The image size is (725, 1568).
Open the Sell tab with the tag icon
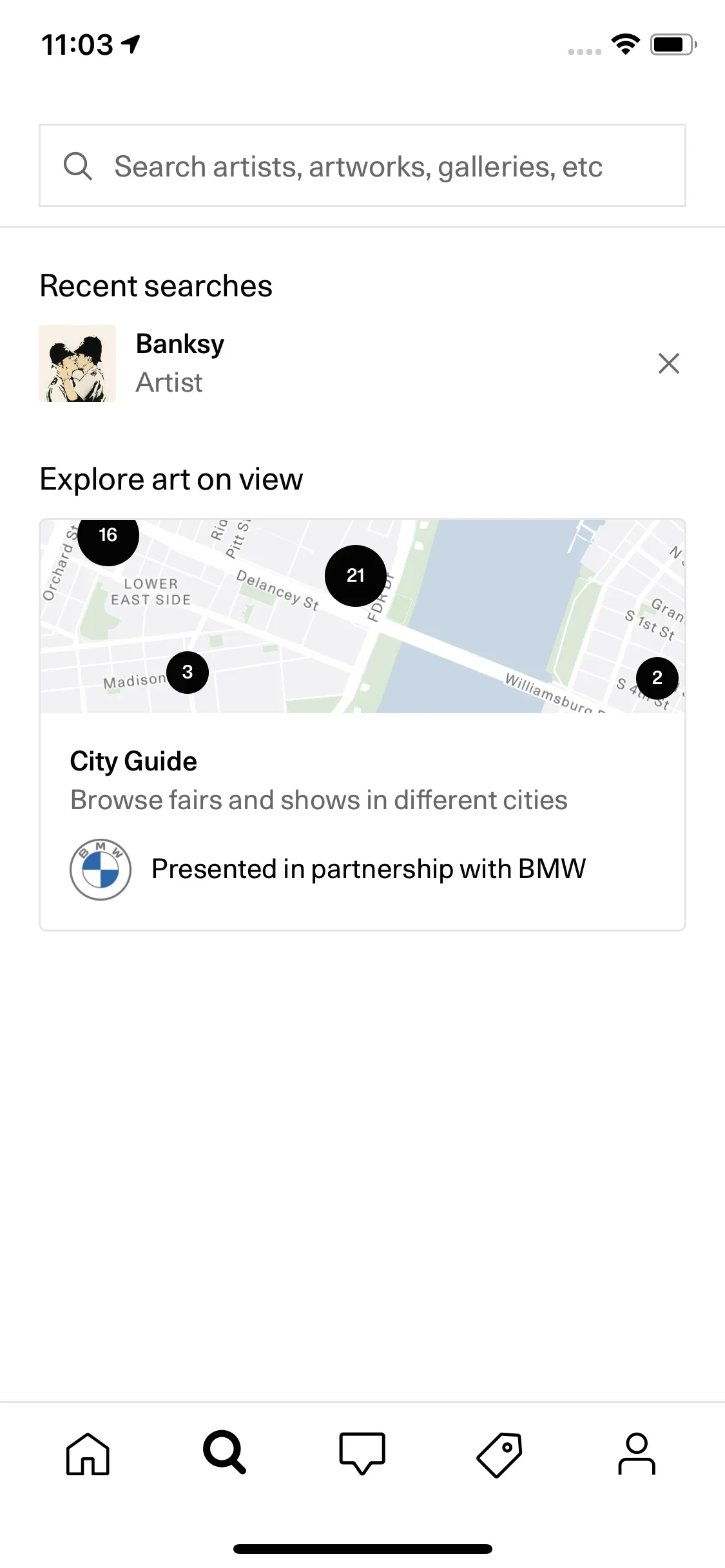(499, 1453)
